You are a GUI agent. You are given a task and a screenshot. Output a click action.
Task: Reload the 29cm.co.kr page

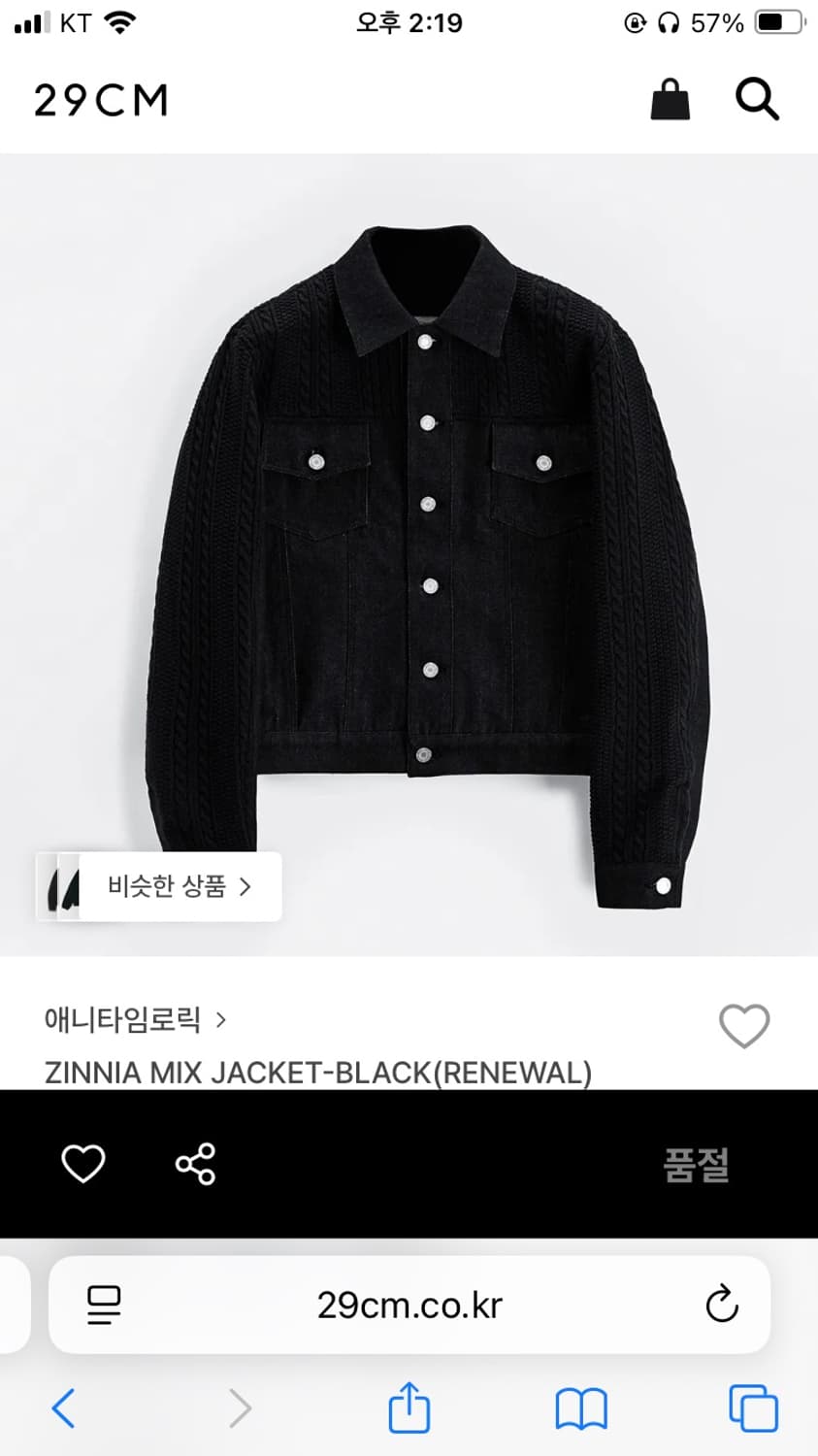coord(719,1306)
